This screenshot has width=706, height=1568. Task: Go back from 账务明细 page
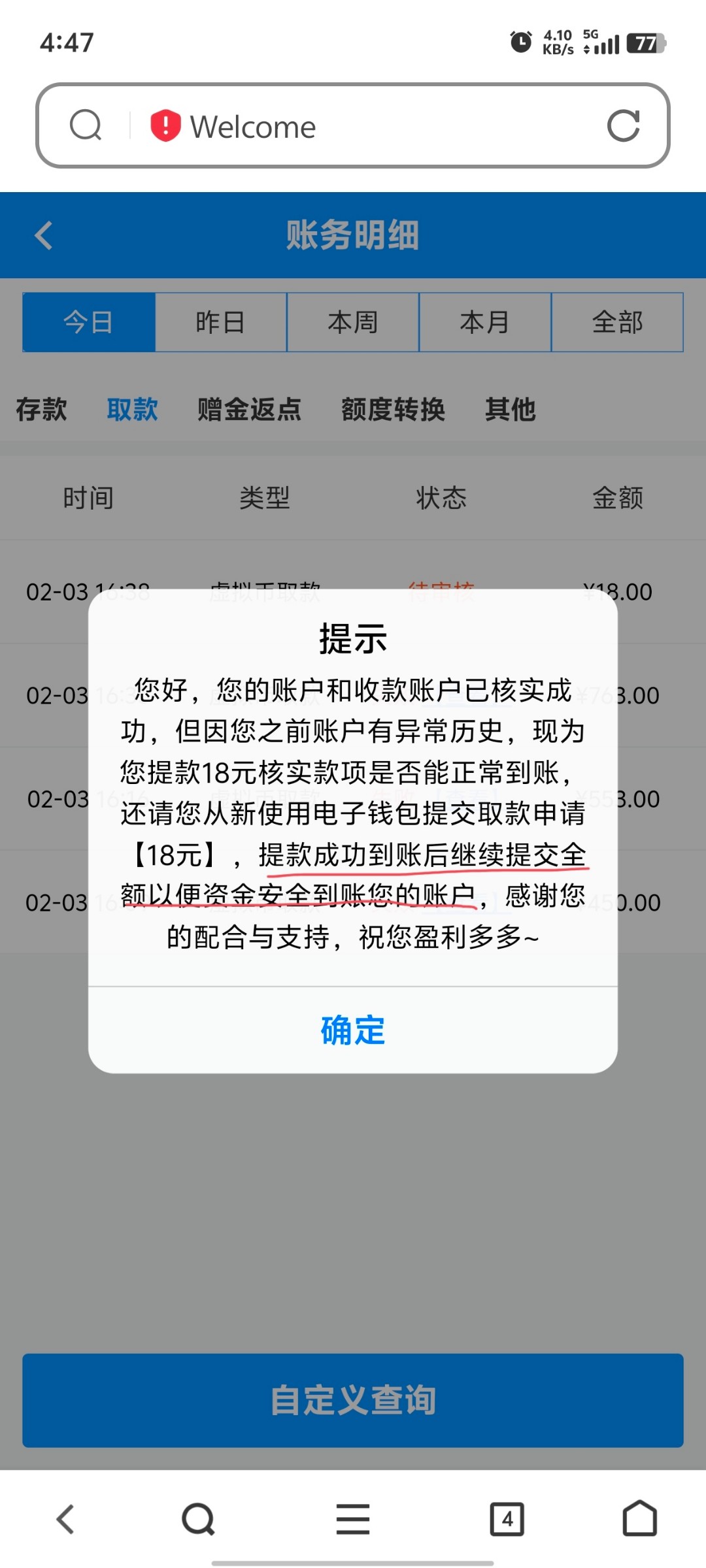tap(44, 235)
